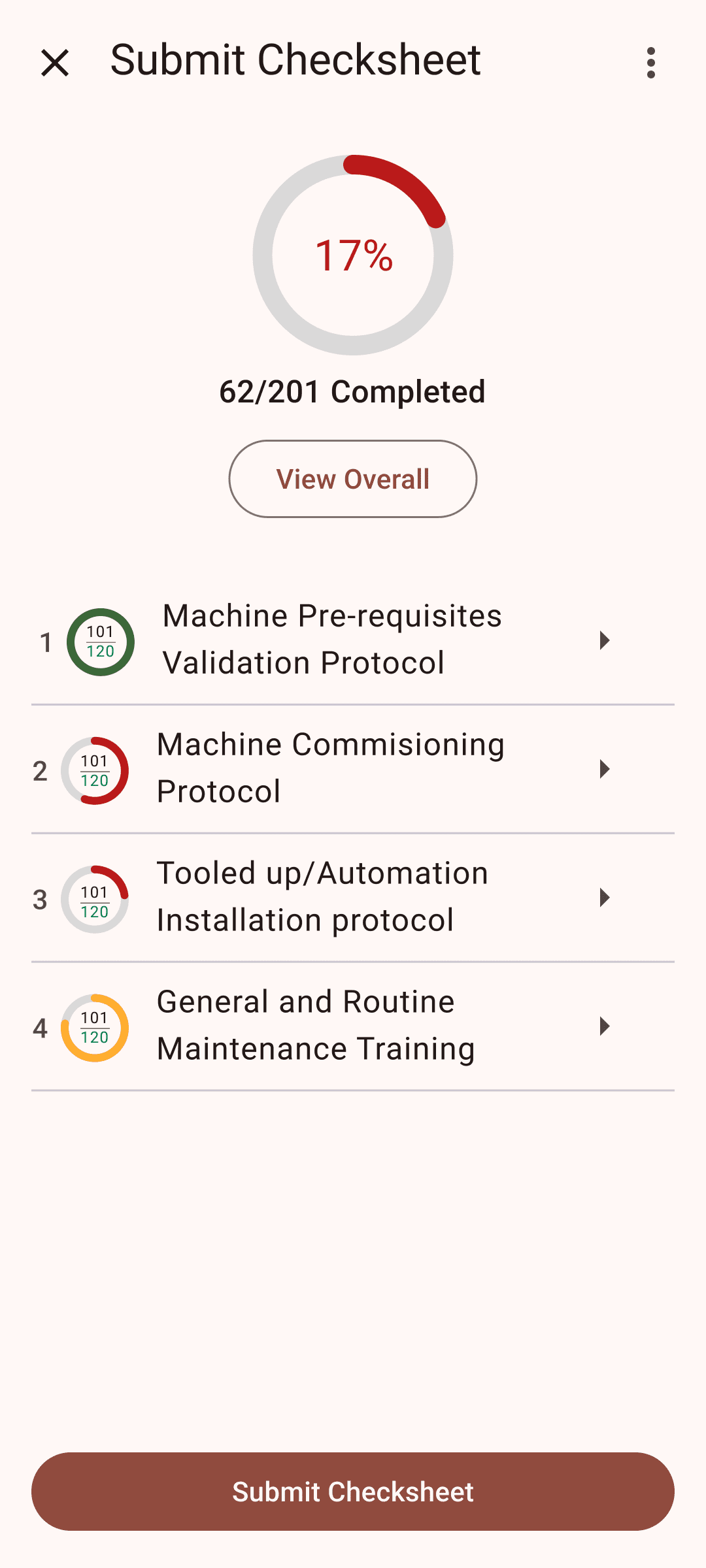Open Machine Commisioning Protocol section
This screenshot has width=706, height=1568.
pos(353,769)
